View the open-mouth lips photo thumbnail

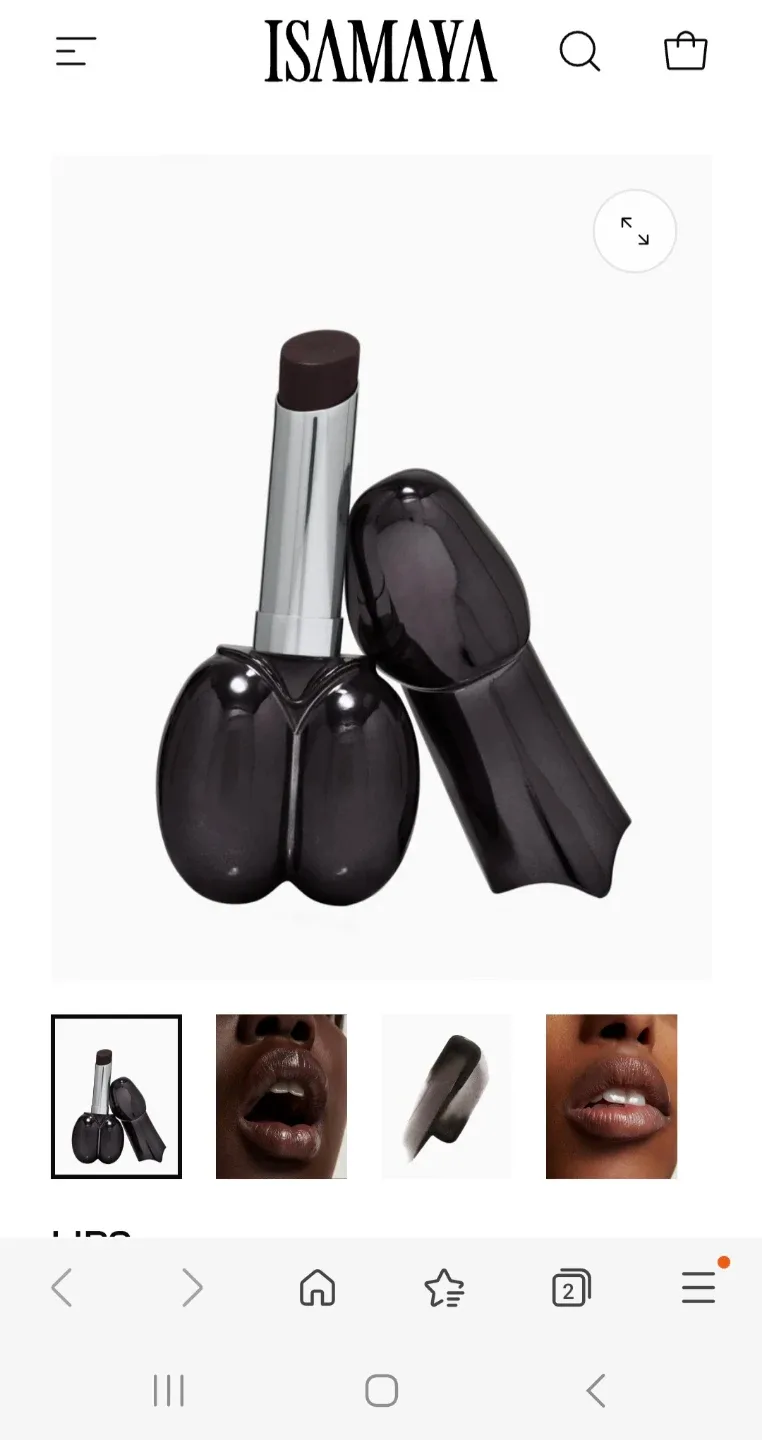[281, 1096]
